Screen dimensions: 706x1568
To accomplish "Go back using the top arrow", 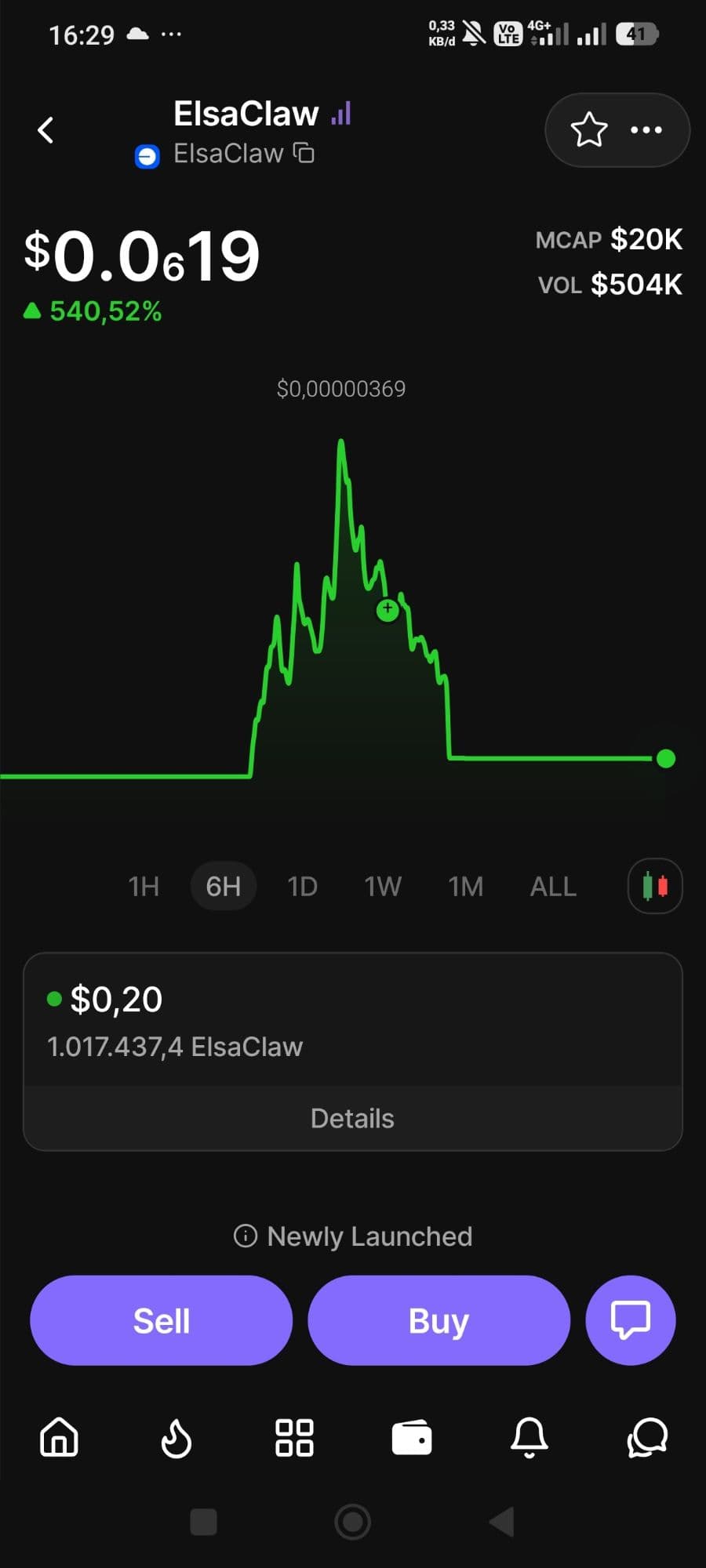I will pyautogui.click(x=46, y=130).
